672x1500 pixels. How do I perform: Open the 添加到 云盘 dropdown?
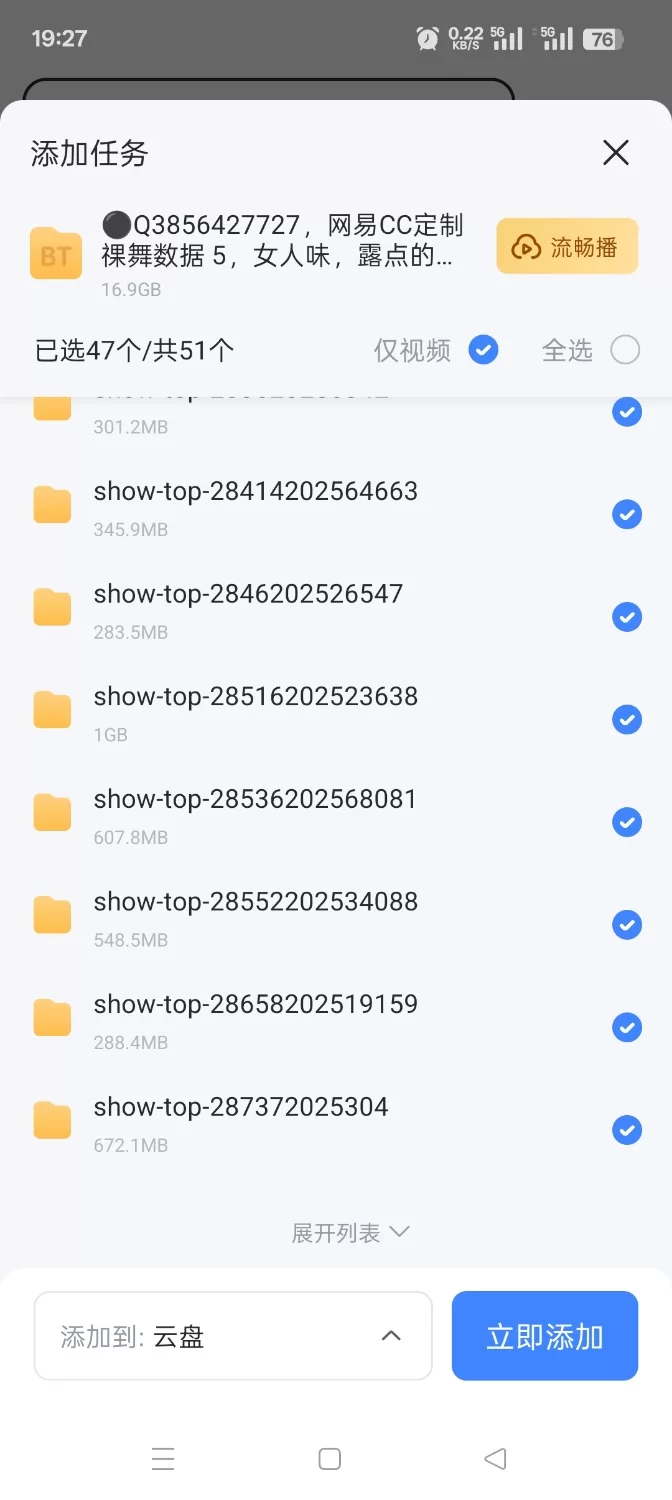pyautogui.click(x=233, y=1336)
